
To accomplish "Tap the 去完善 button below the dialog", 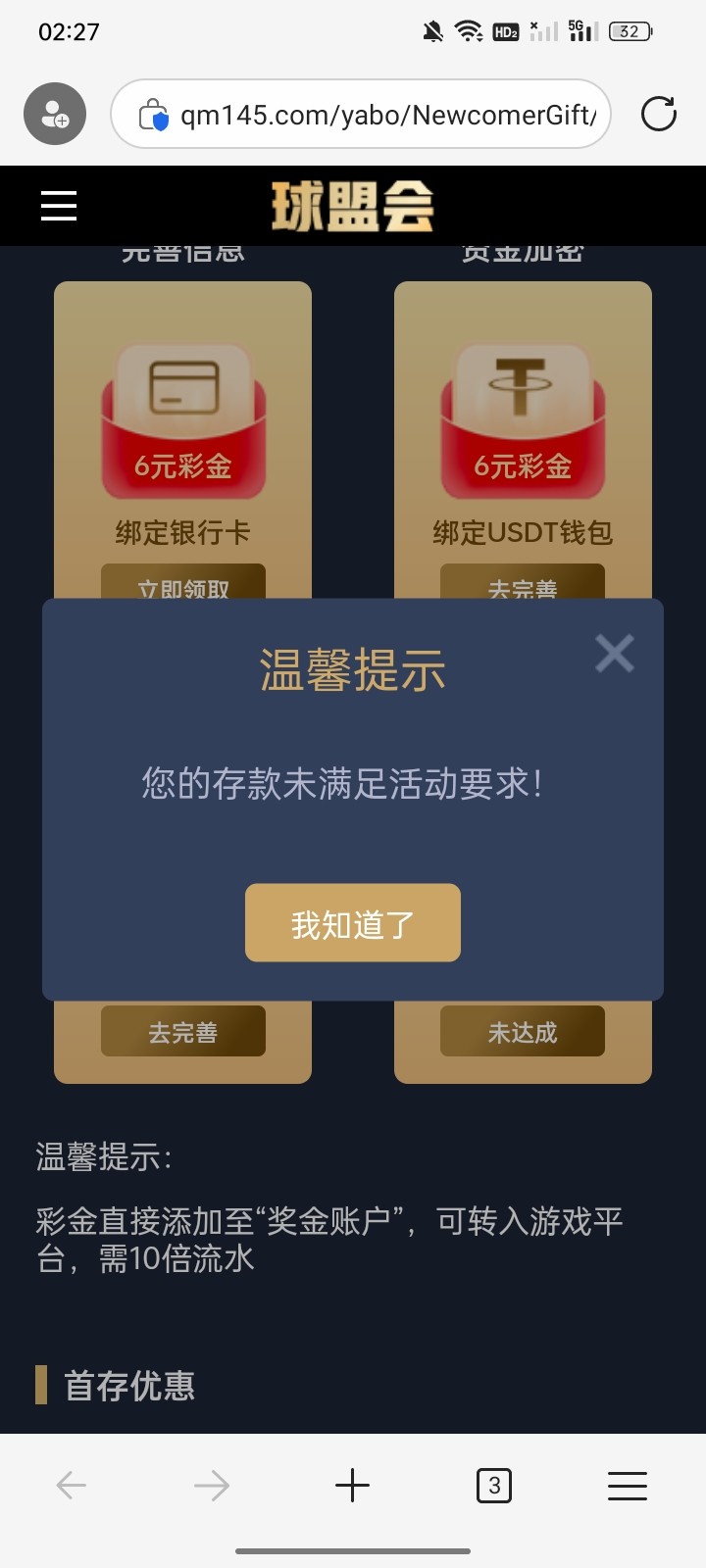I will [183, 1032].
